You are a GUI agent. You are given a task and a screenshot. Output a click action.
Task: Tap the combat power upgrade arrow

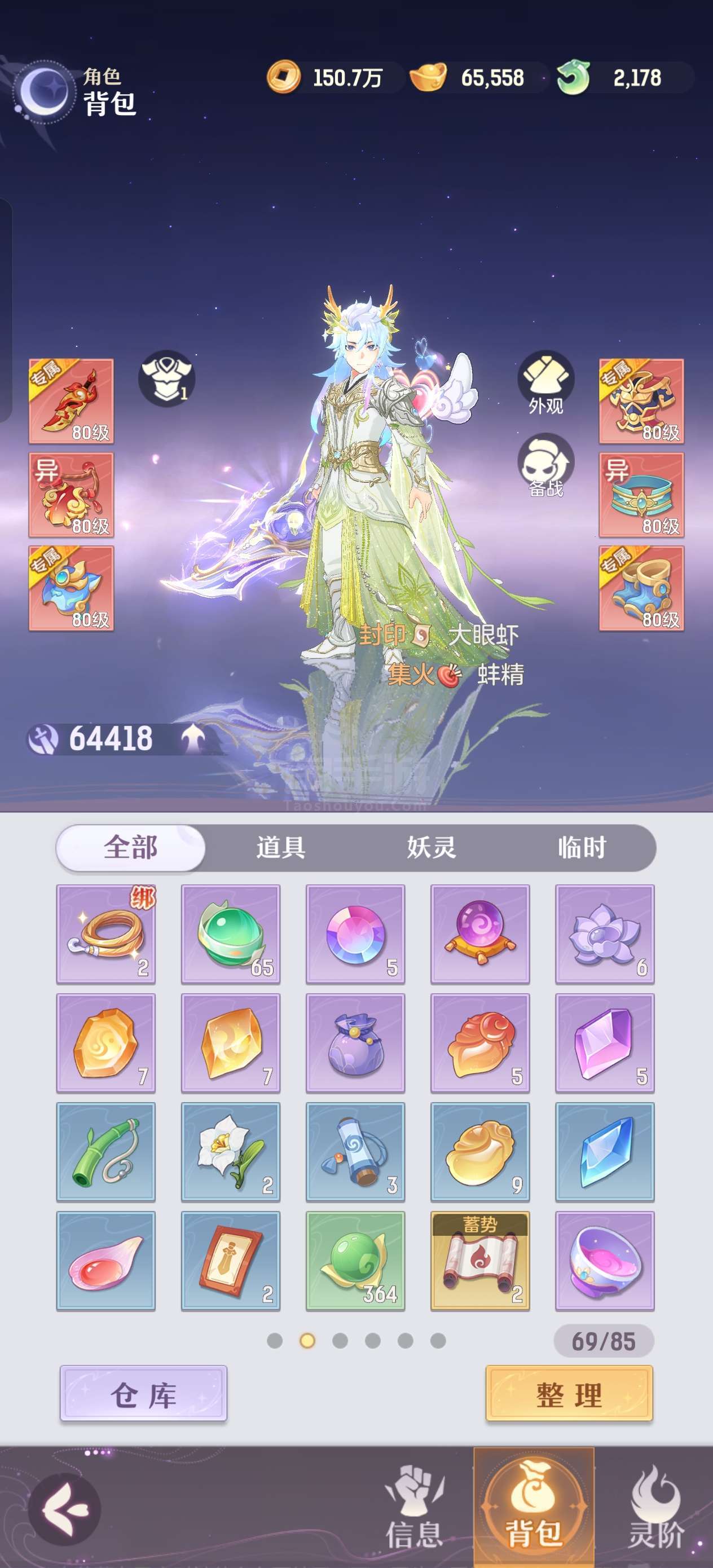click(x=193, y=738)
